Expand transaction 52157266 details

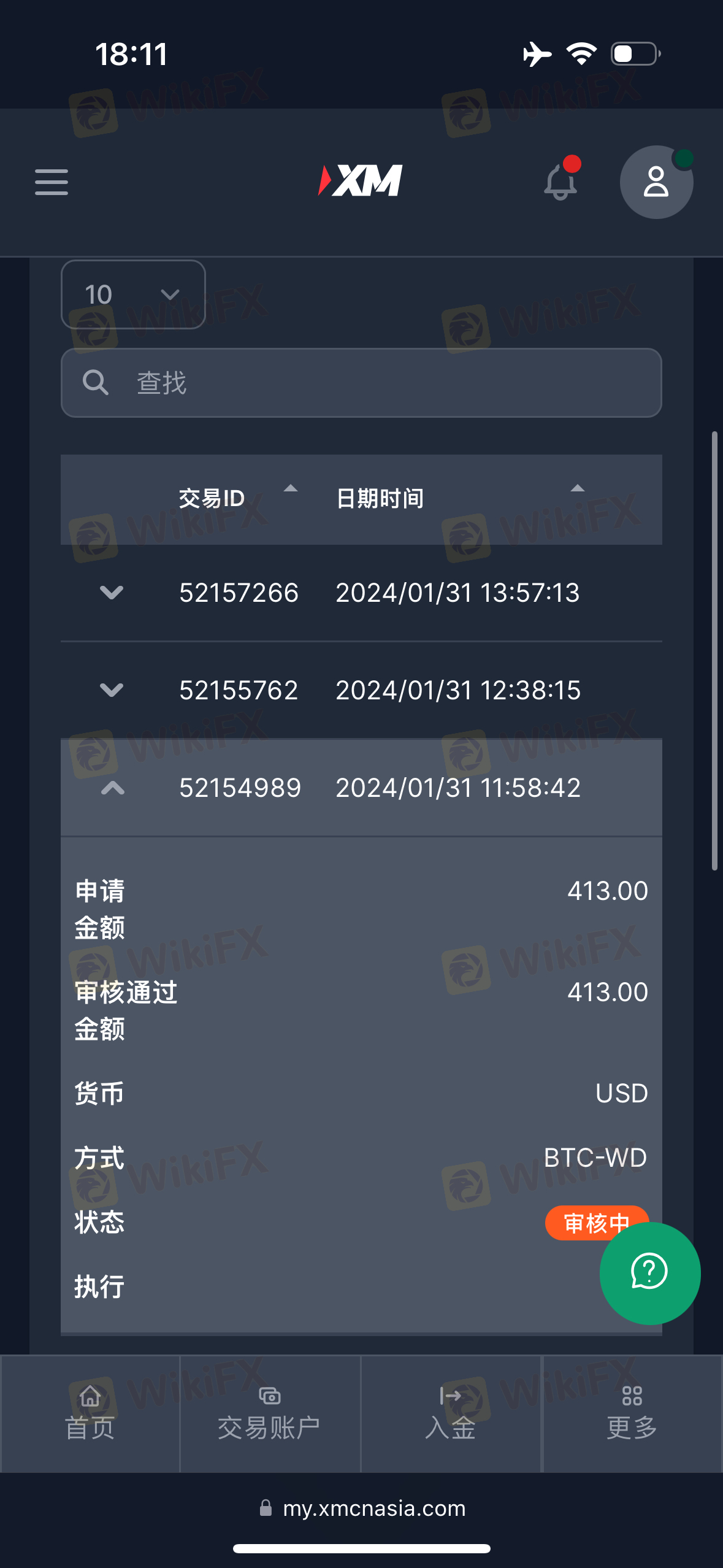112,593
